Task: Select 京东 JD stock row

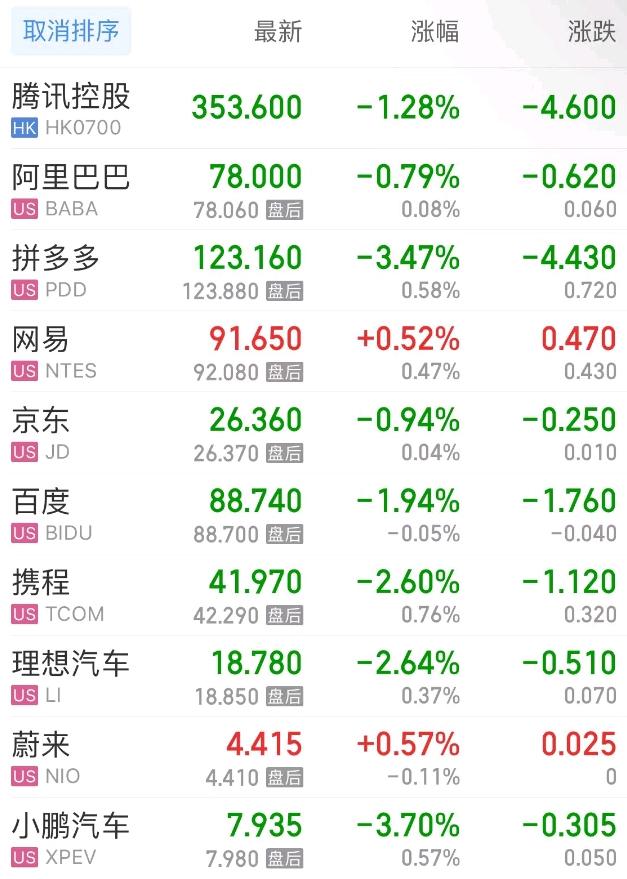Action: (x=41, y=432)
